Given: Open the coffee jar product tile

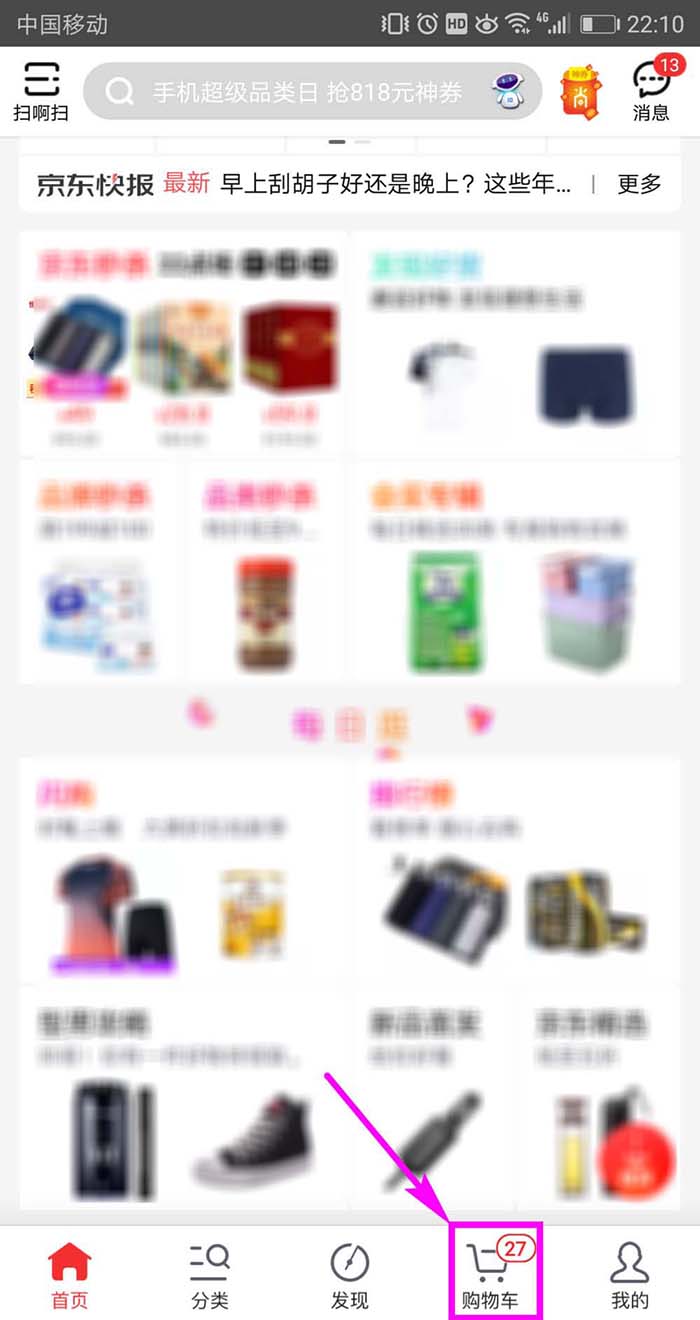Looking at the screenshot, I should click(x=264, y=612).
